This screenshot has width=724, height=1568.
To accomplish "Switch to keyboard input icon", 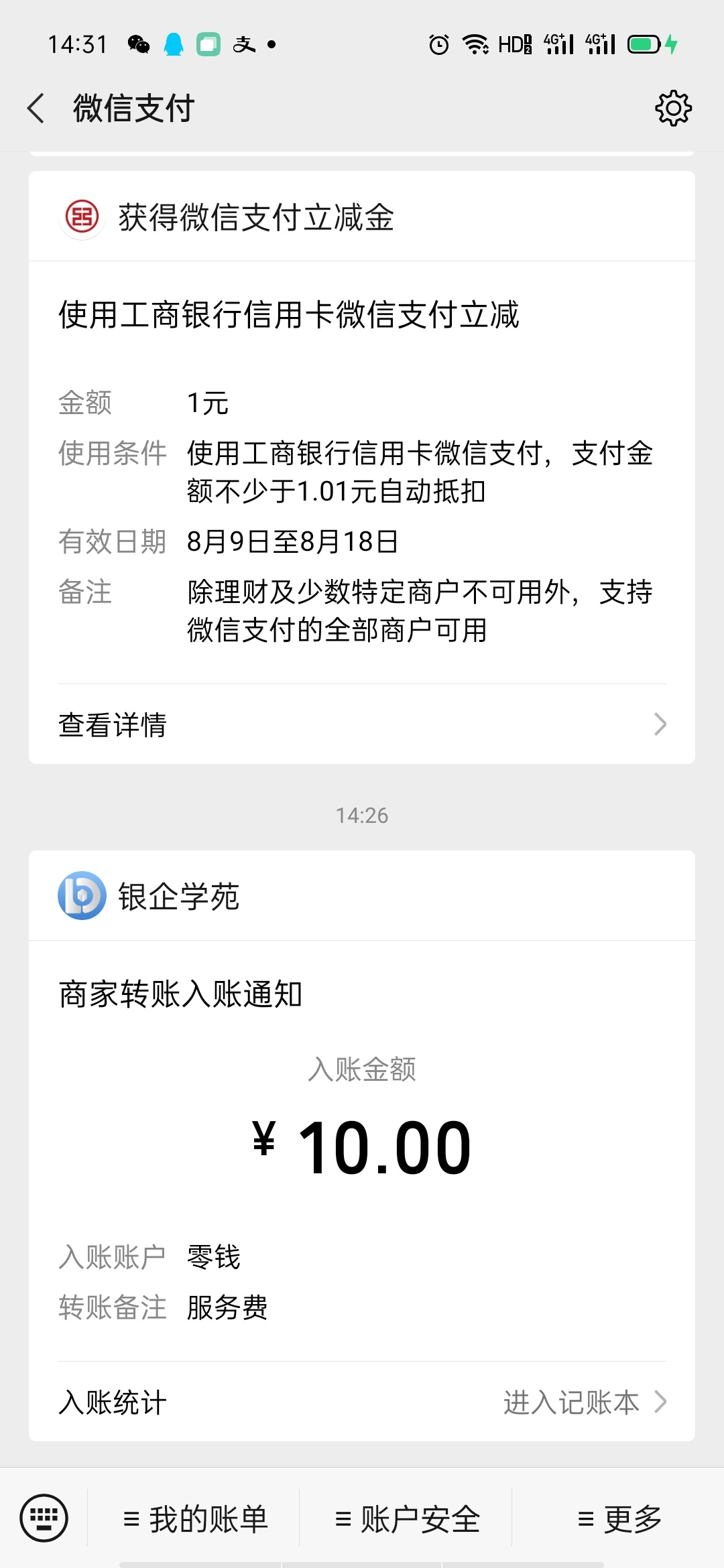I will (x=44, y=1518).
